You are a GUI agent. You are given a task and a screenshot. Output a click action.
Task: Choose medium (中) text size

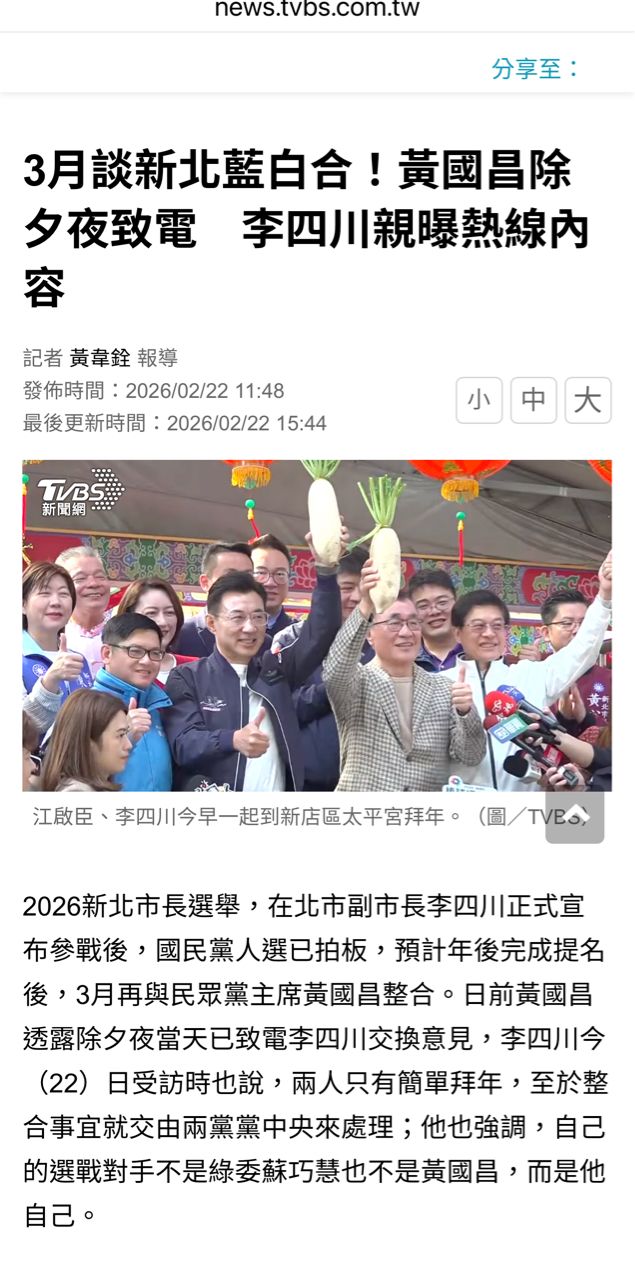[533, 401]
